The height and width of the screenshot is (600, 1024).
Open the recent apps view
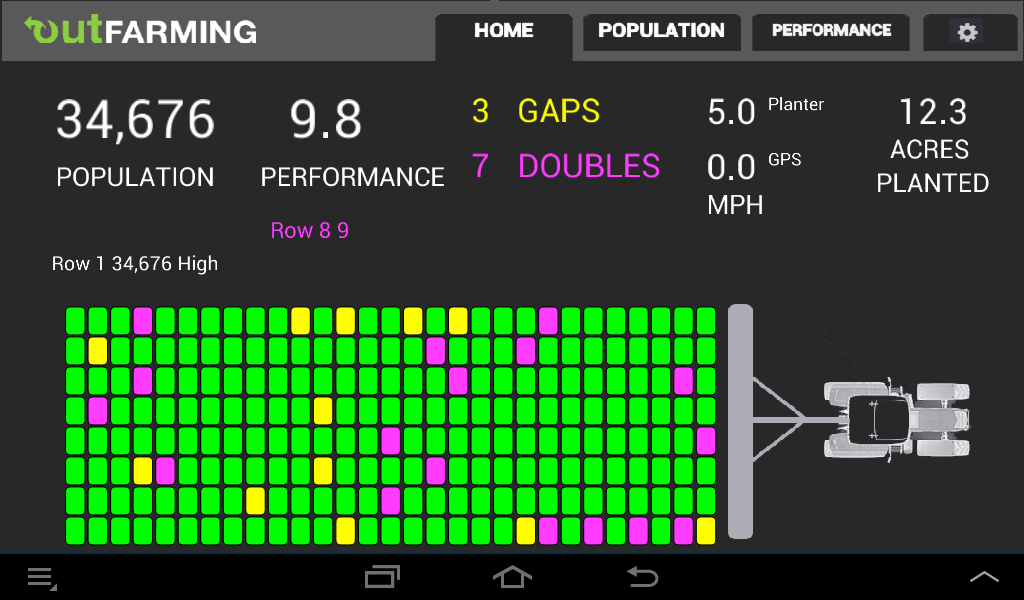click(x=382, y=577)
